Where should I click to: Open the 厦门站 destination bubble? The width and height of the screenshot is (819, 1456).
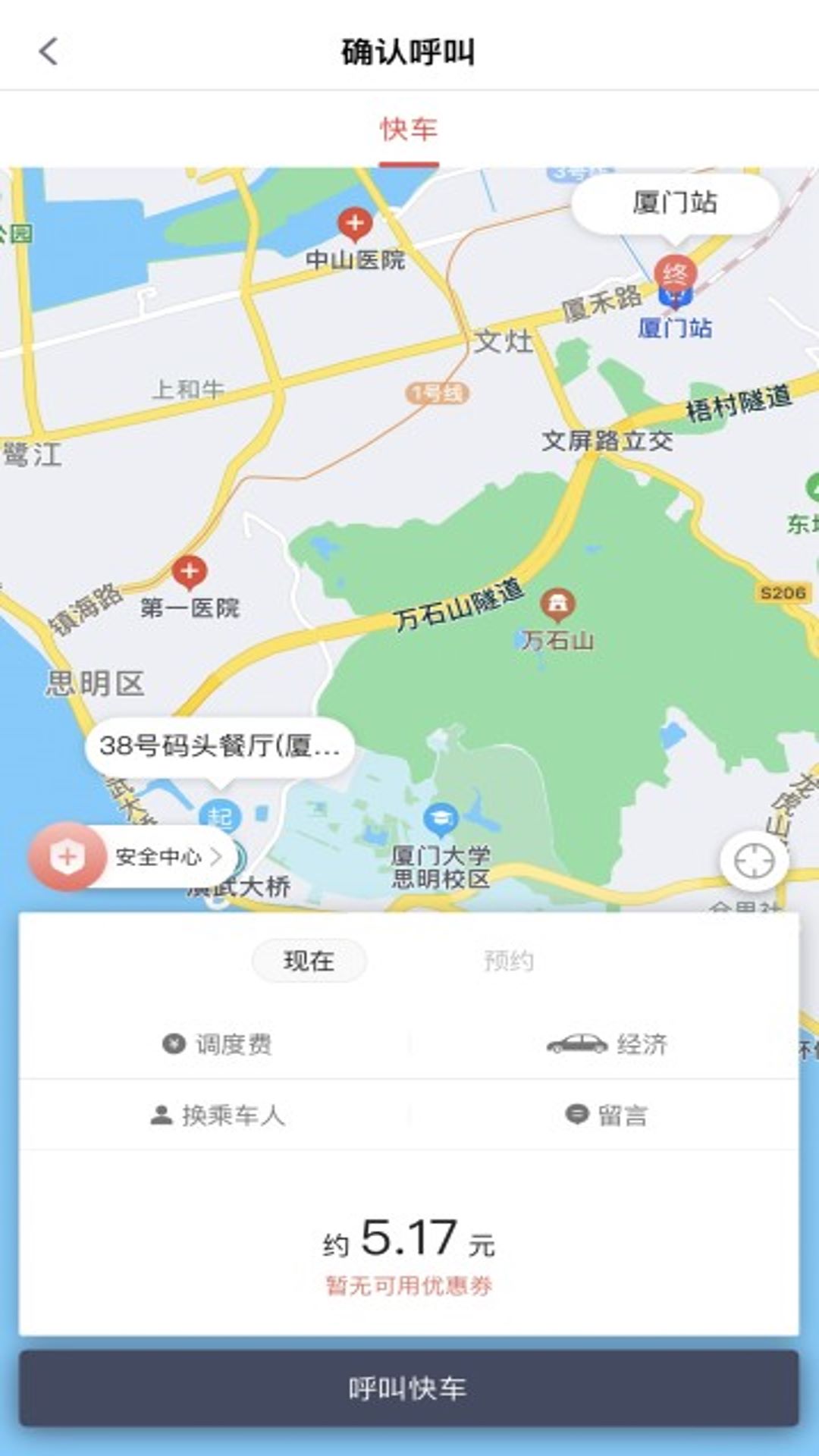673,201
